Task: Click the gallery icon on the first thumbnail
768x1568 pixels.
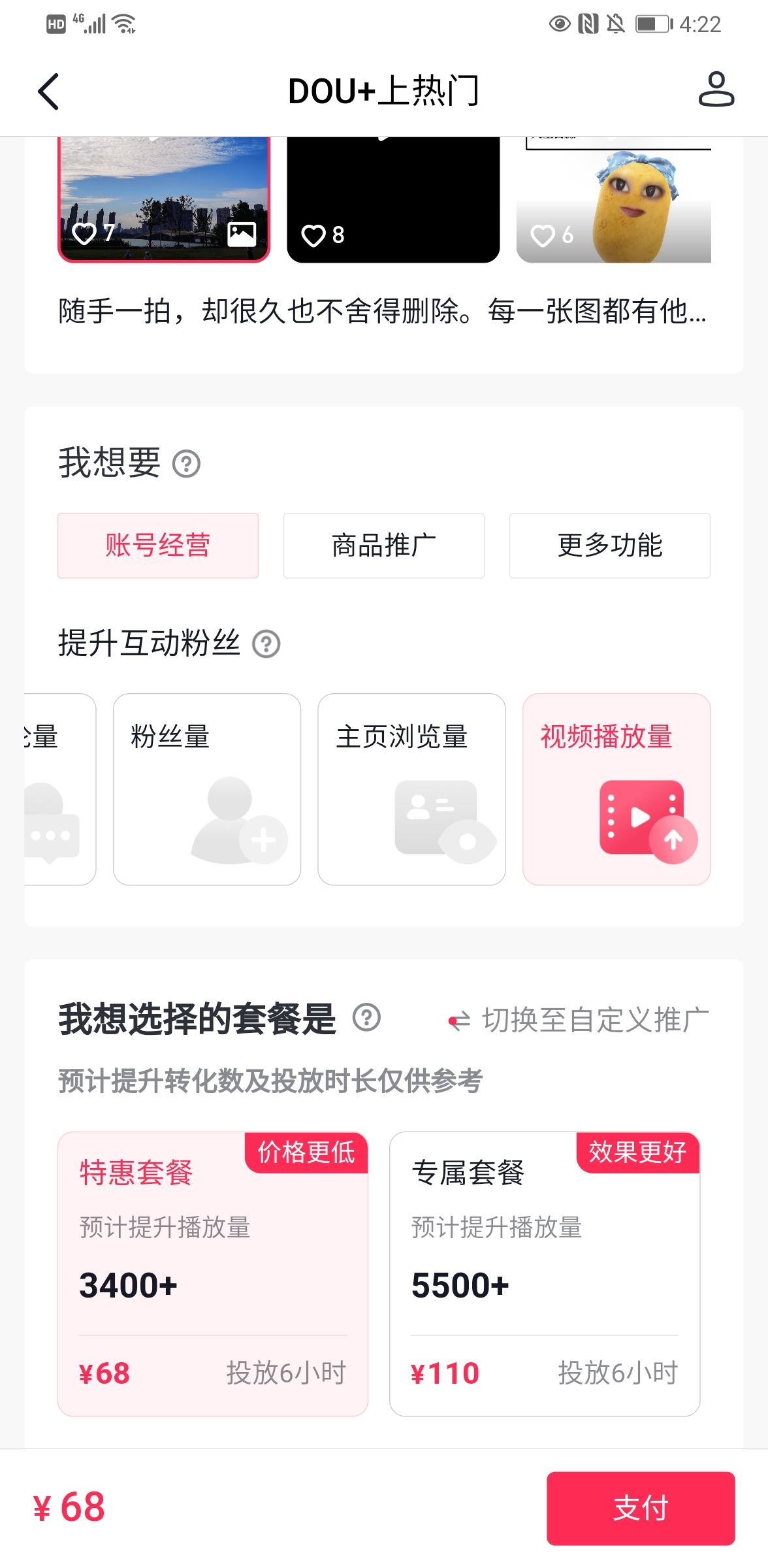Action: [x=242, y=234]
